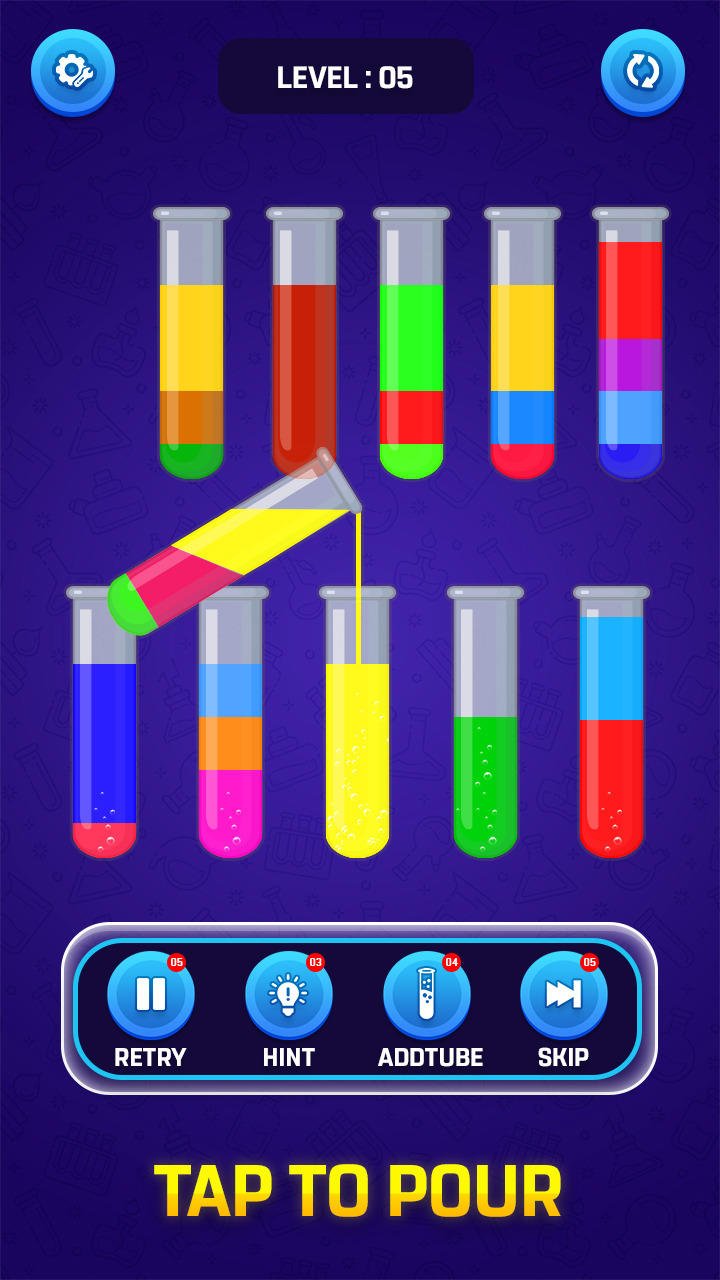Restart the level with the refresh icon
The height and width of the screenshot is (1280, 720).
(642, 71)
